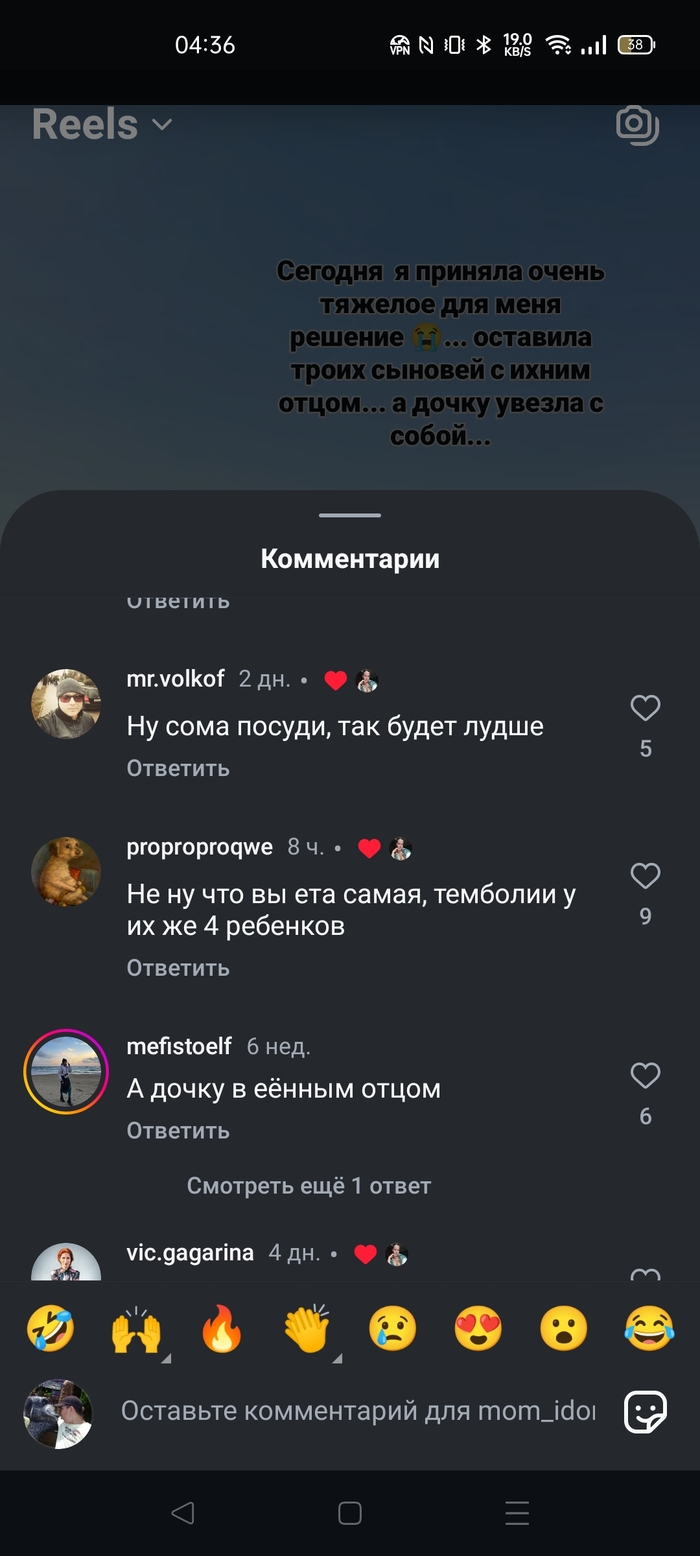
Task: Open the proproproqwe username
Action: pos(199,847)
